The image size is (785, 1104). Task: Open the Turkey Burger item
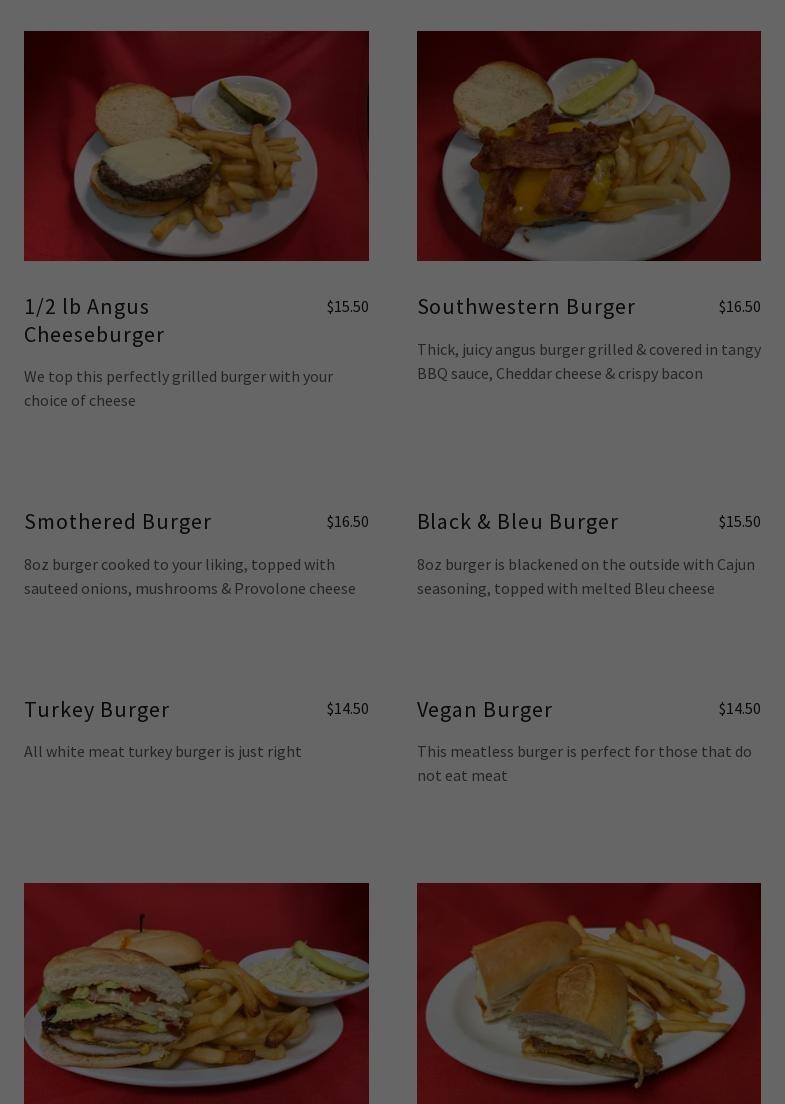click(97, 710)
